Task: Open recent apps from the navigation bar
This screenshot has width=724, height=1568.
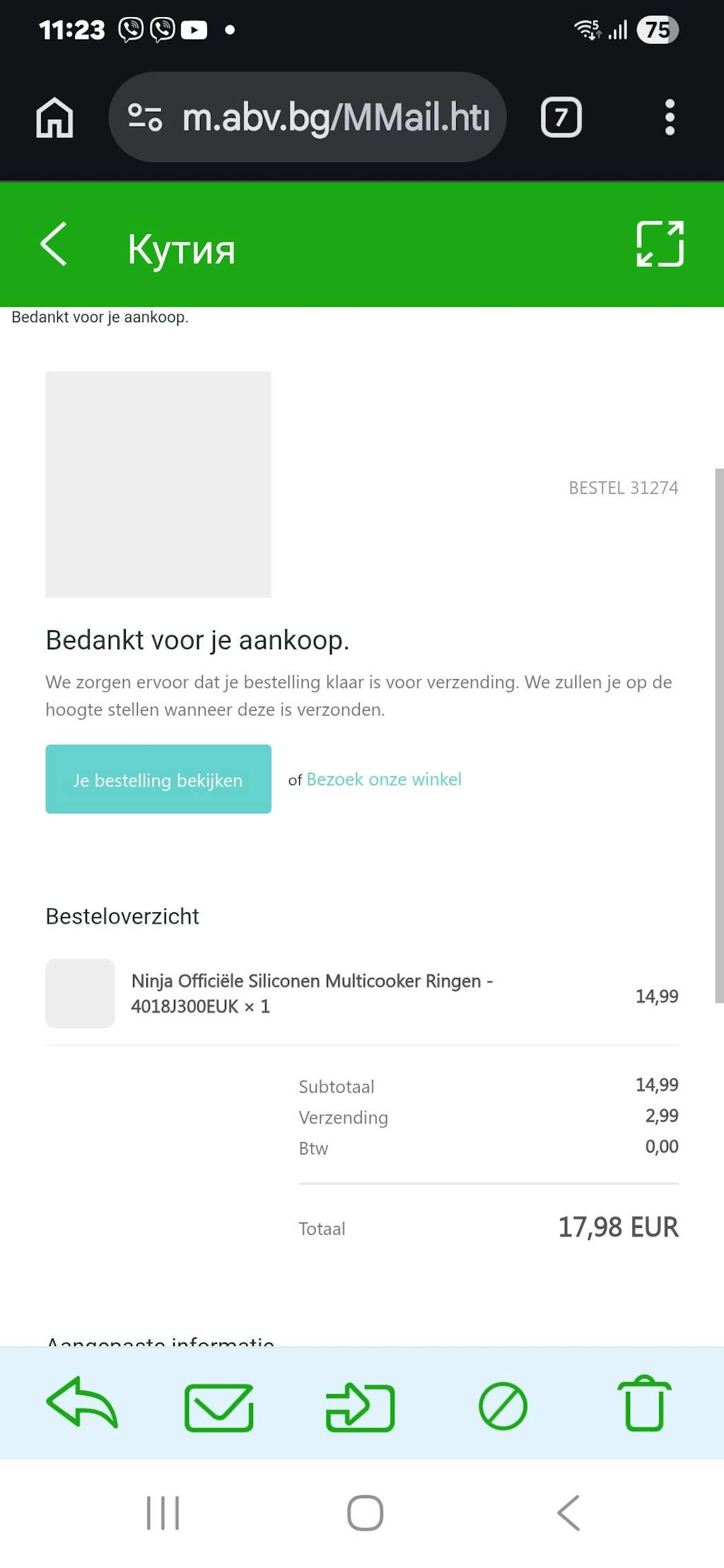Action: 163,1513
